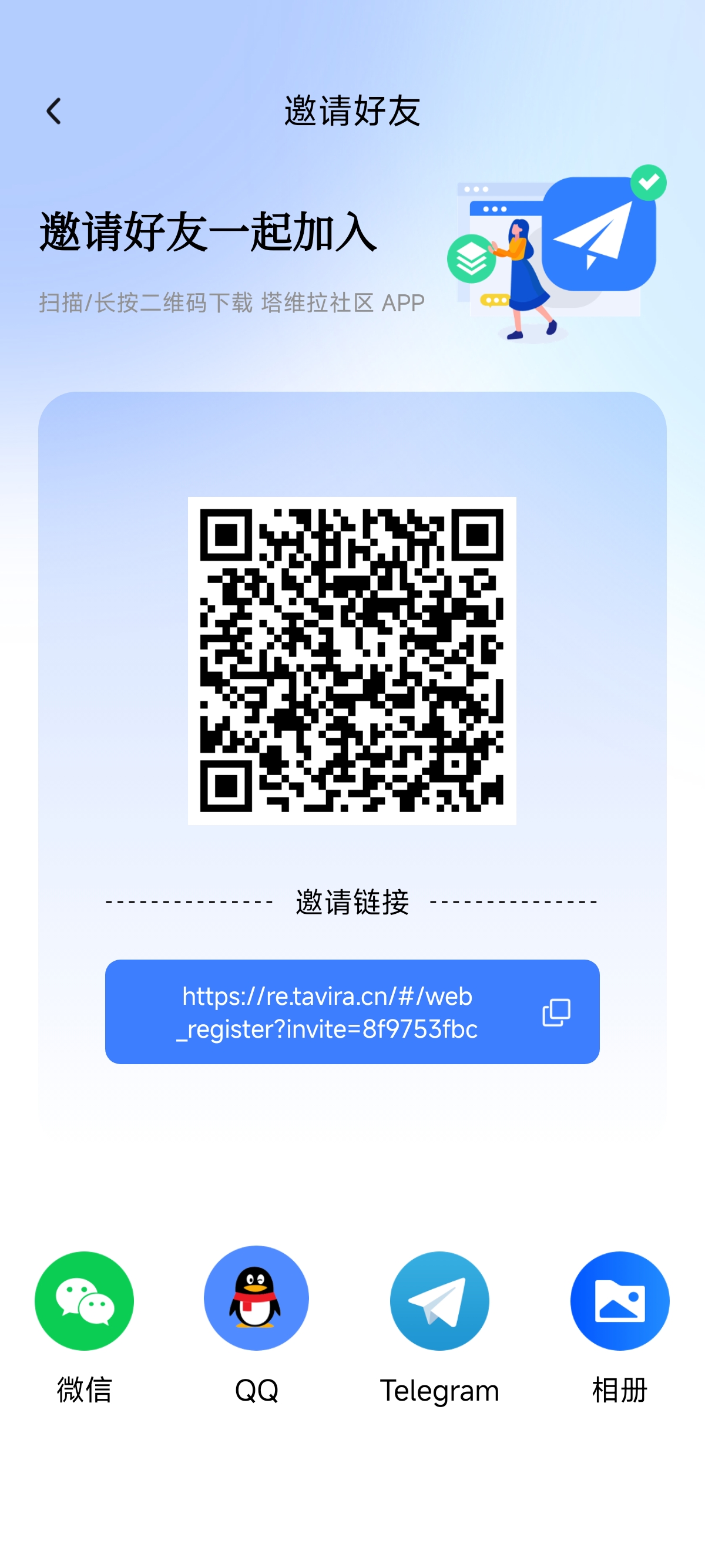Go back from the 邀请好友 page

tap(53, 112)
